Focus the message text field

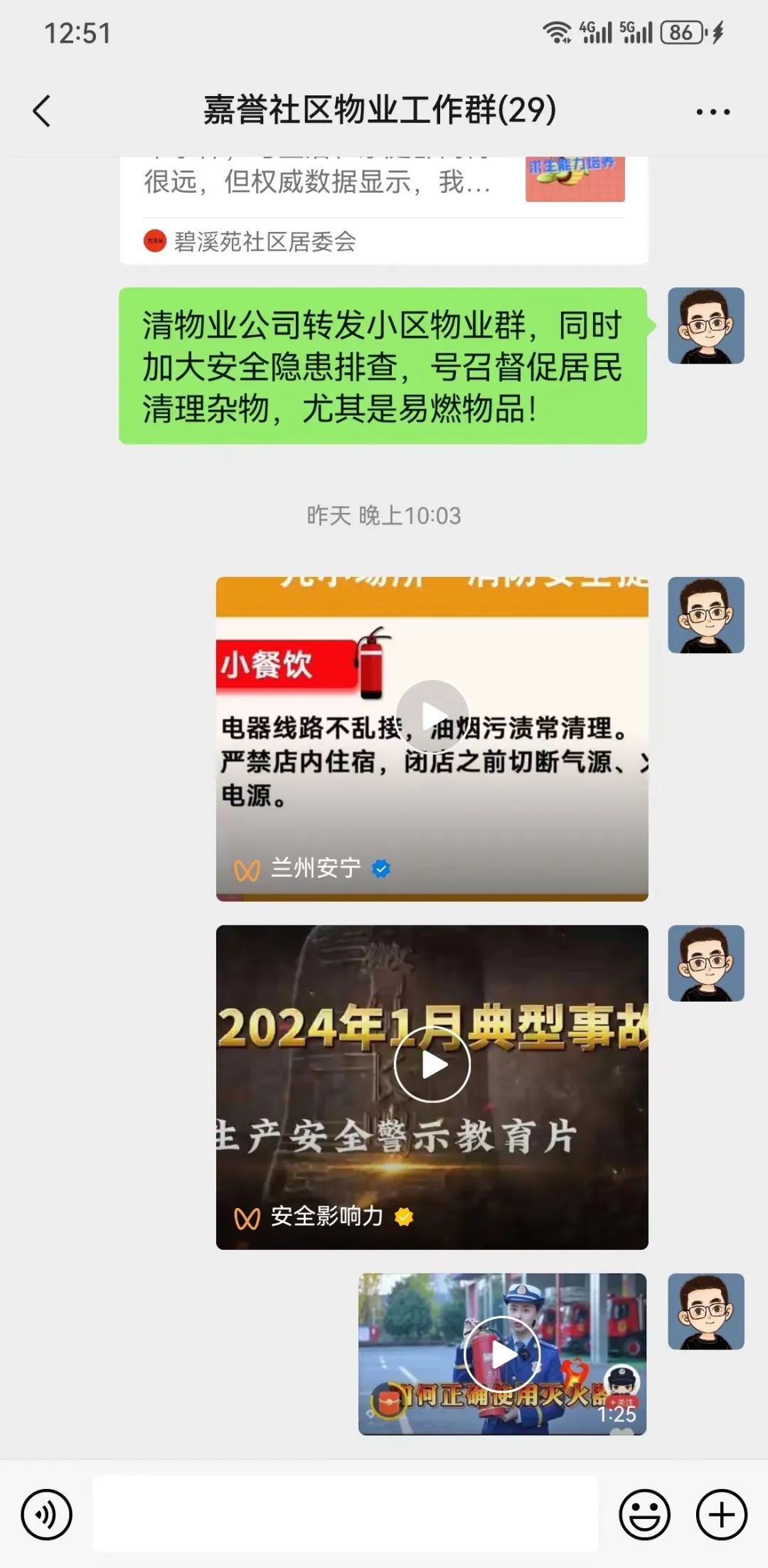click(345, 1513)
